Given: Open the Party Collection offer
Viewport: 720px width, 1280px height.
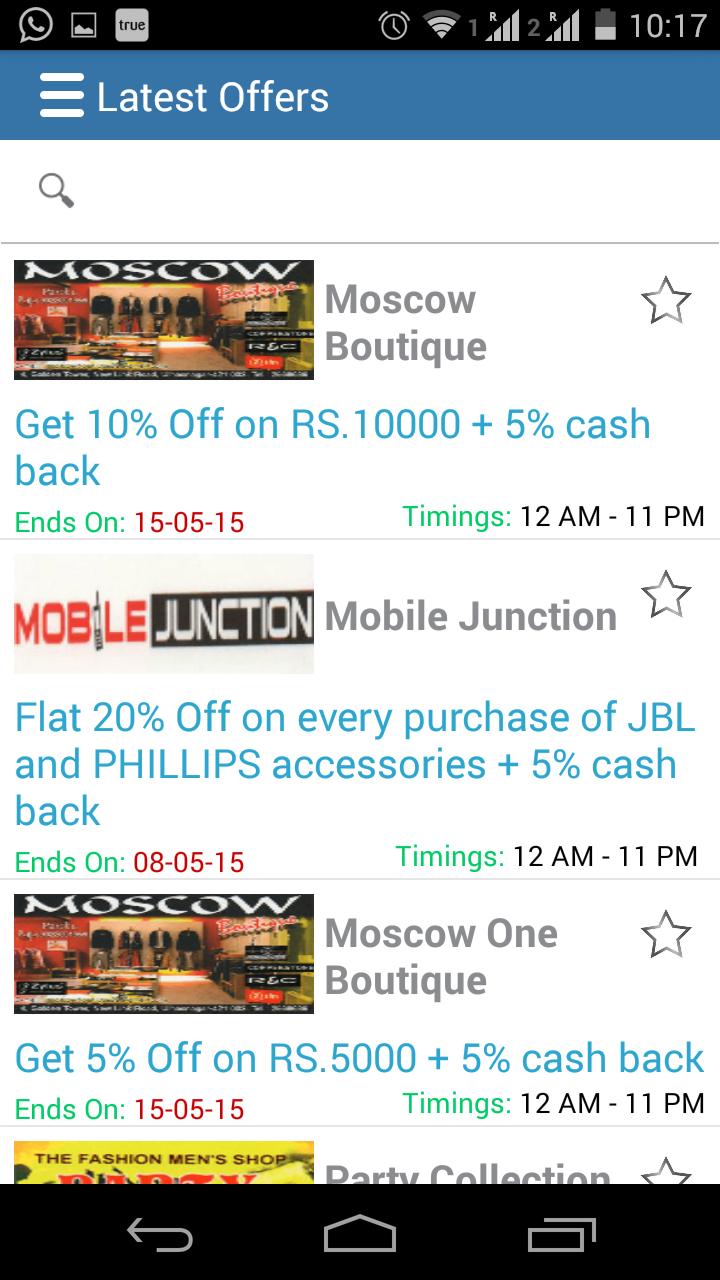Looking at the screenshot, I should [x=467, y=1170].
